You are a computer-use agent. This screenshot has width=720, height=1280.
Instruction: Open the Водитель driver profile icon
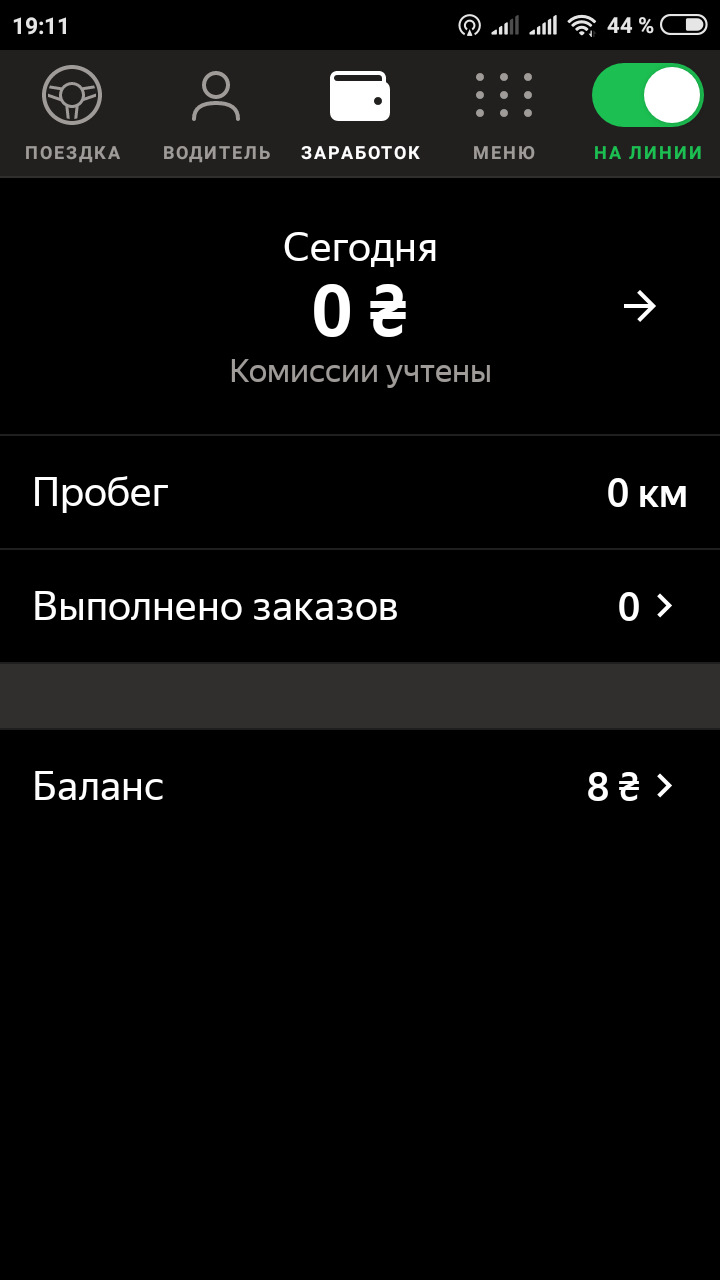click(215, 95)
